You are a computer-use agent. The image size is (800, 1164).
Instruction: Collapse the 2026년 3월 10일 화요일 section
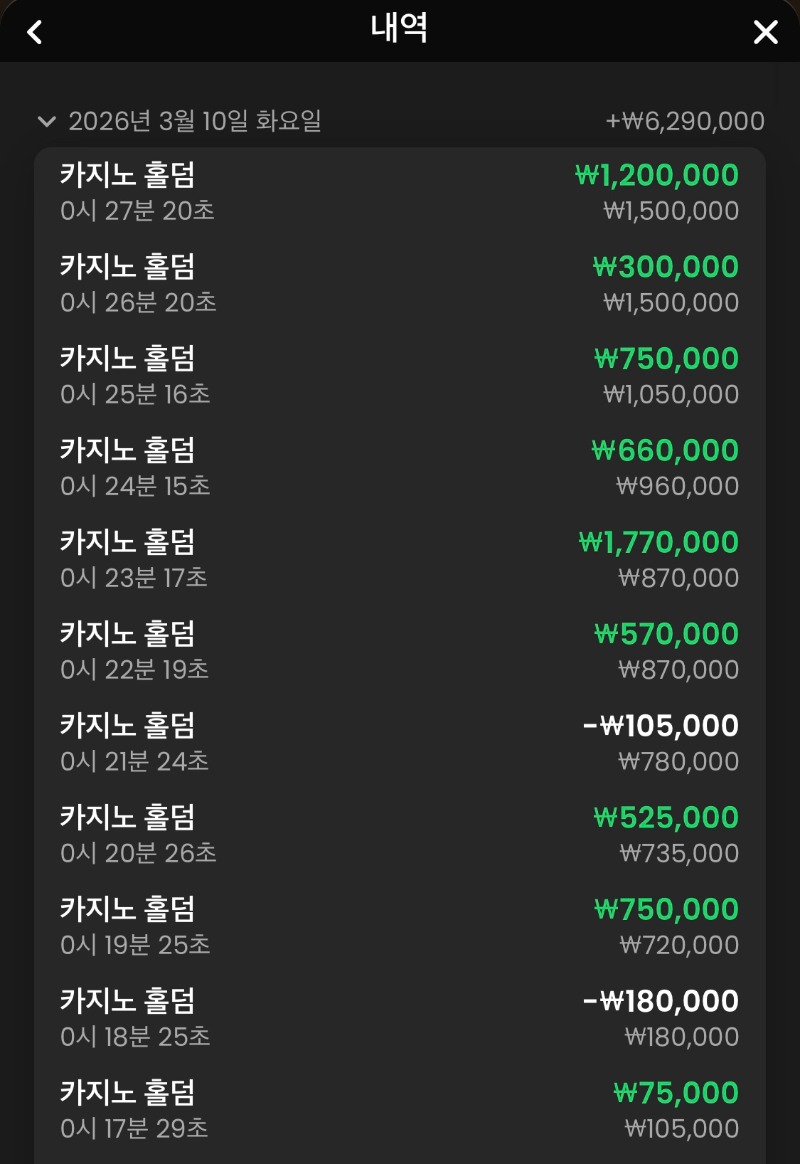point(46,122)
